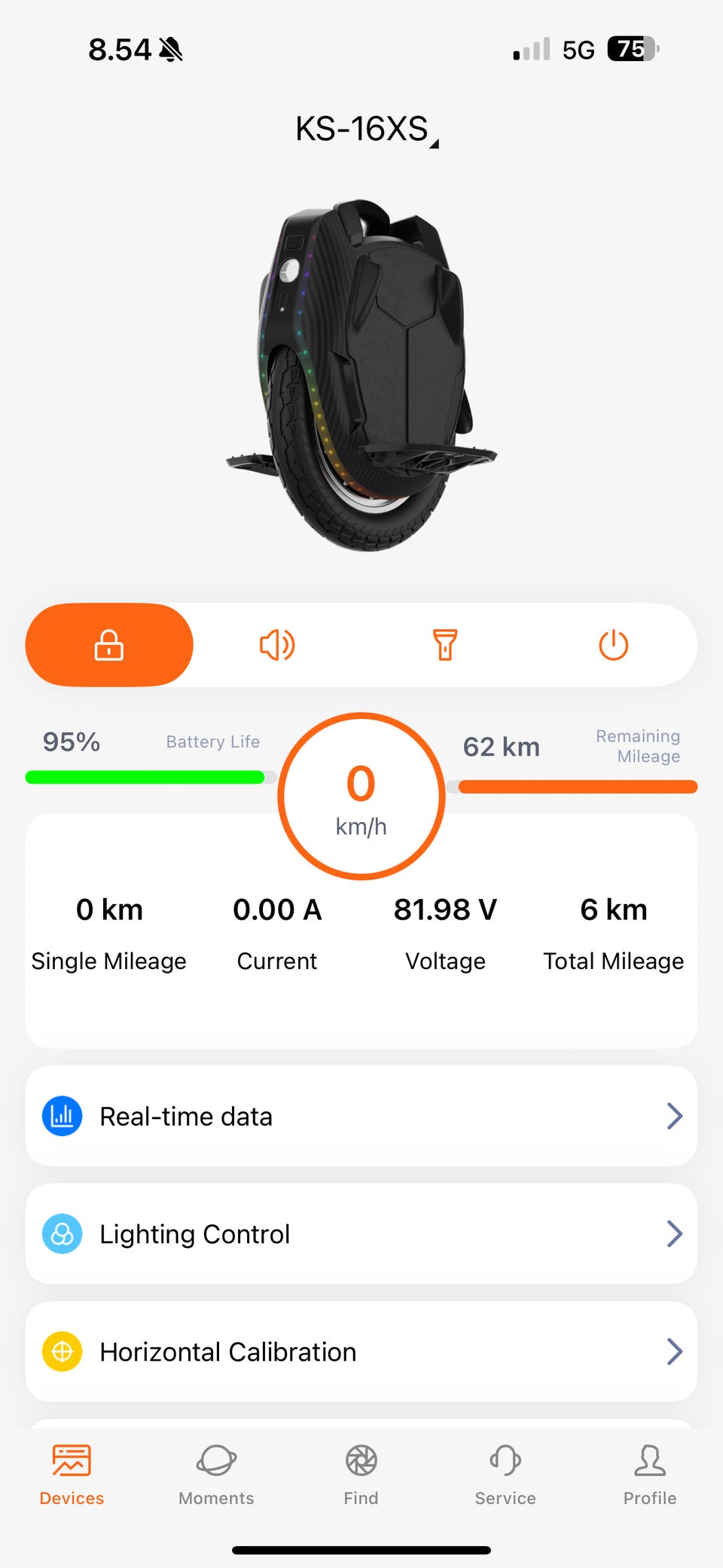
Task: Switch to the Find tab
Action: point(361,1474)
